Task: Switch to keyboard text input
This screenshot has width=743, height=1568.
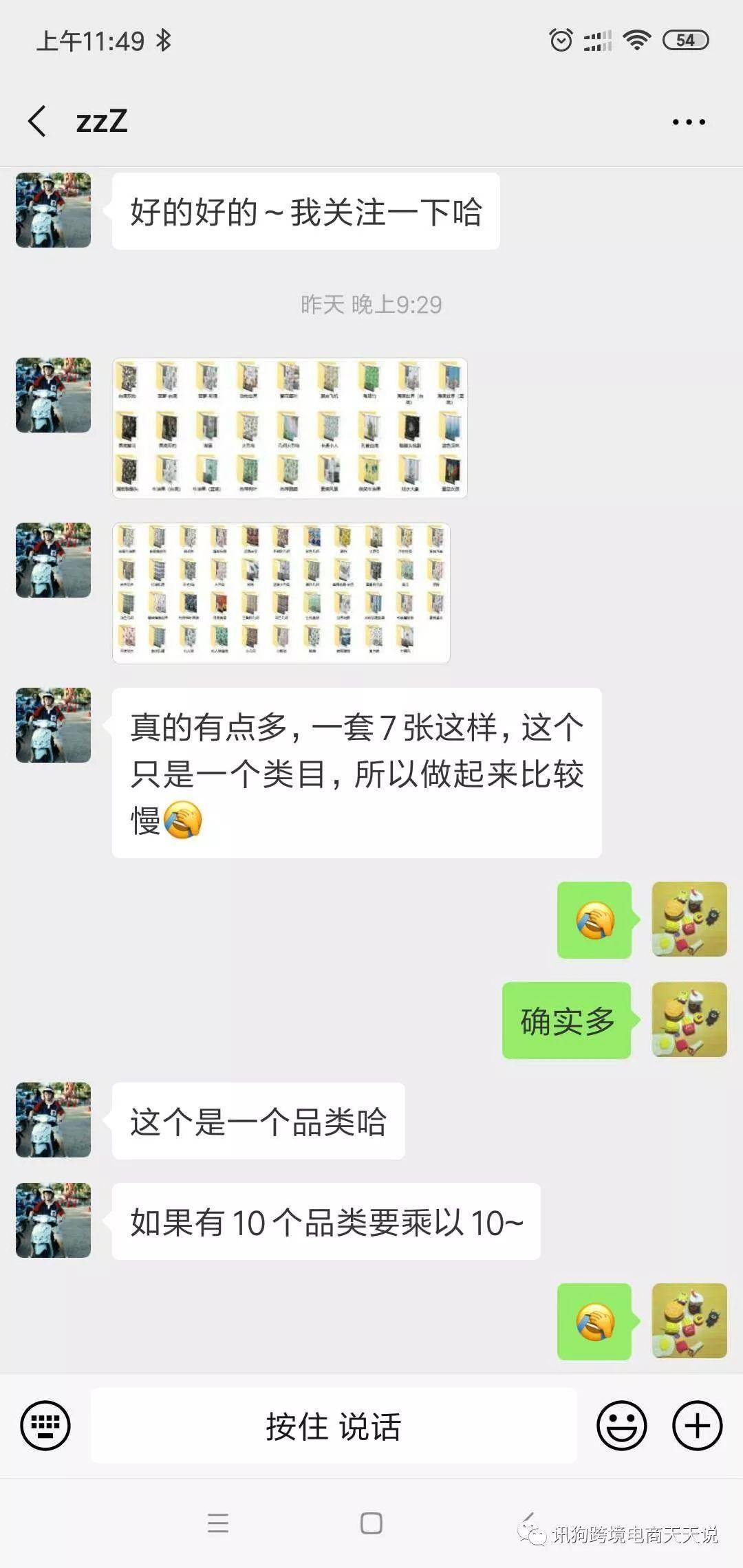Action: [45, 1426]
